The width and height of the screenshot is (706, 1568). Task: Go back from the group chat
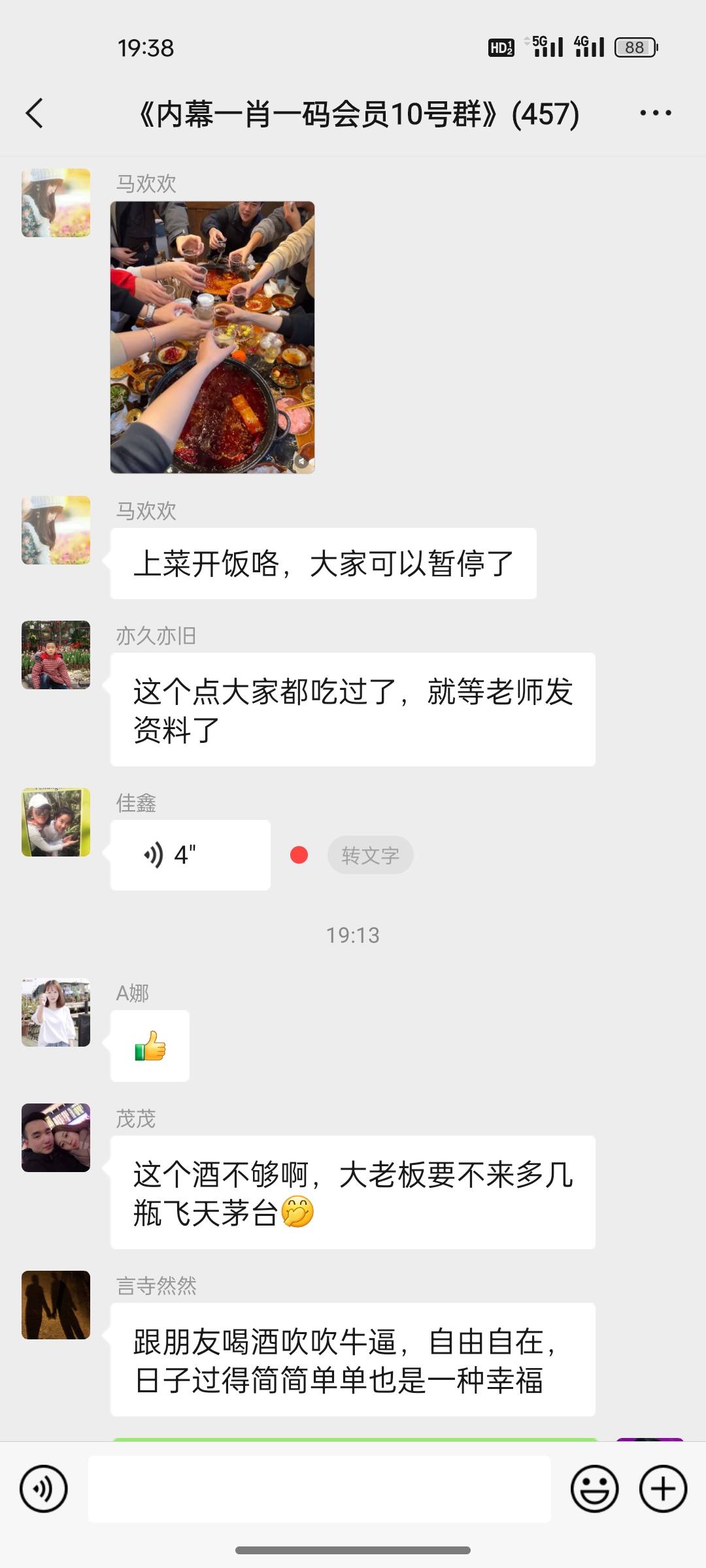coord(35,114)
